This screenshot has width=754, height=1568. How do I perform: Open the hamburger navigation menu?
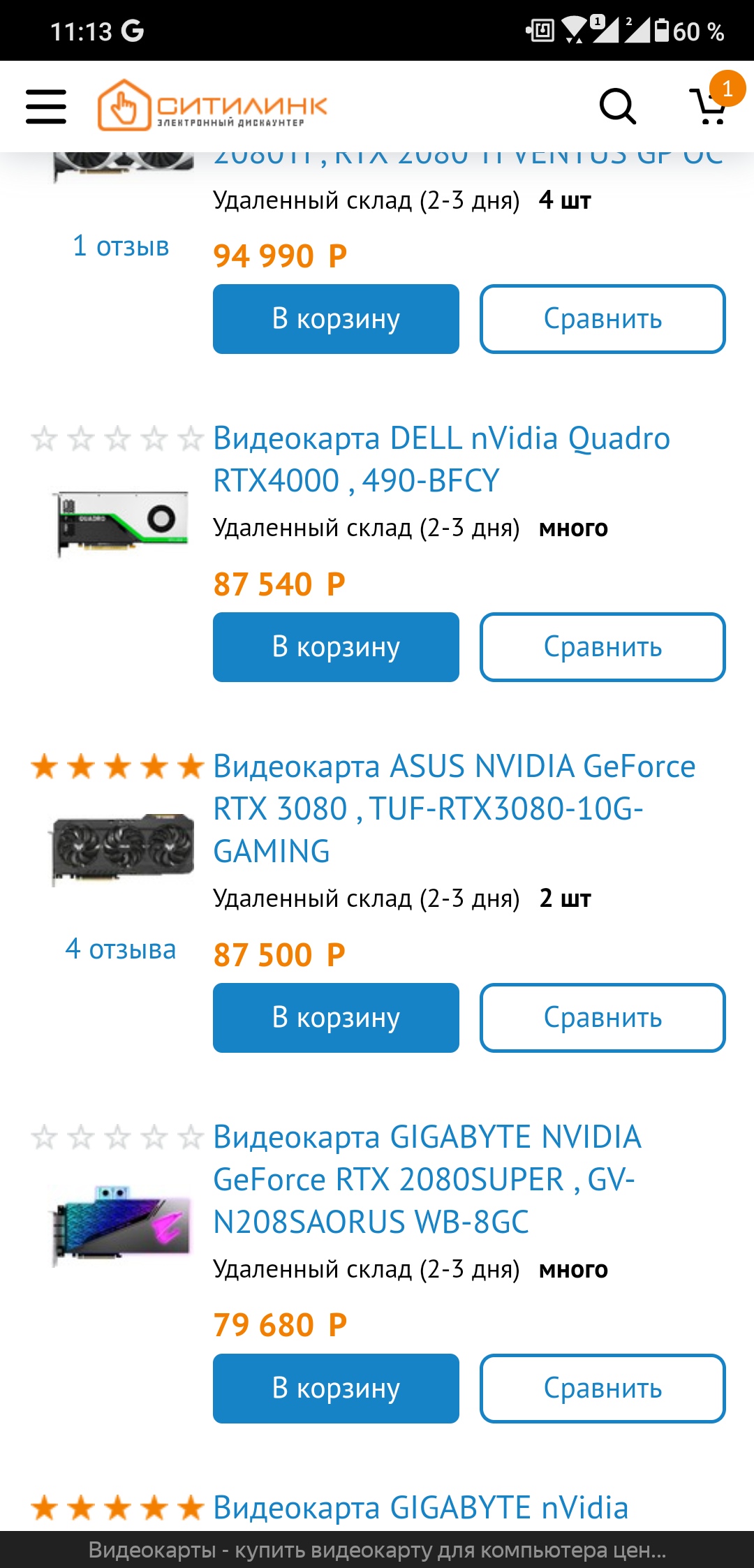tap(46, 106)
